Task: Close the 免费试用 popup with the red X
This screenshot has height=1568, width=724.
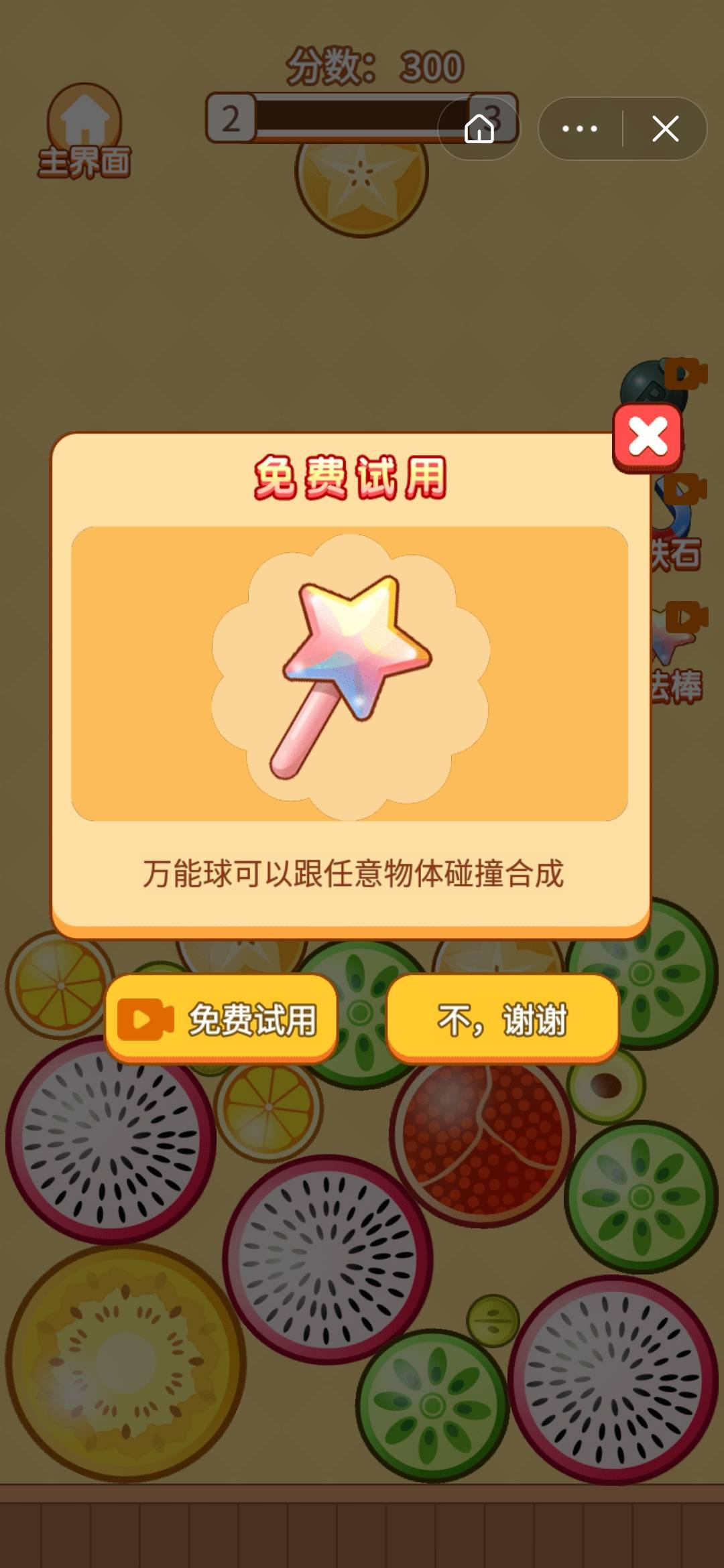Action: (648, 437)
